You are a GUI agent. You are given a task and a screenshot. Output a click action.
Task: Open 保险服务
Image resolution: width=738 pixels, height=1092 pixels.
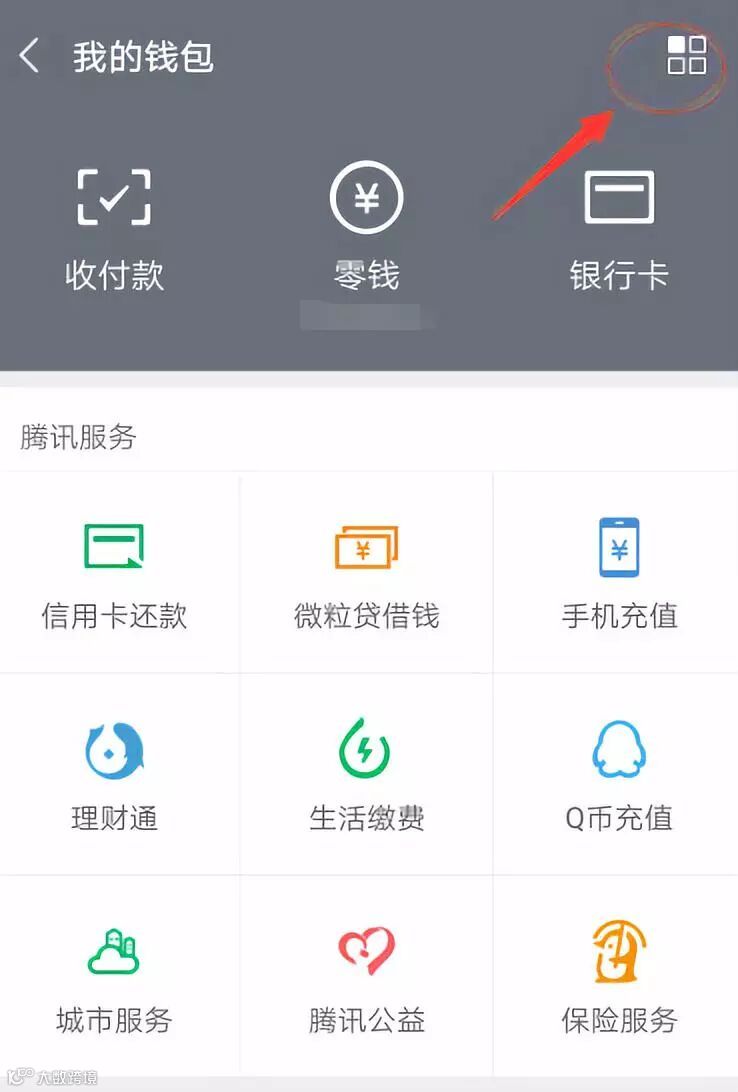pyautogui.click(x=619, y=977)
